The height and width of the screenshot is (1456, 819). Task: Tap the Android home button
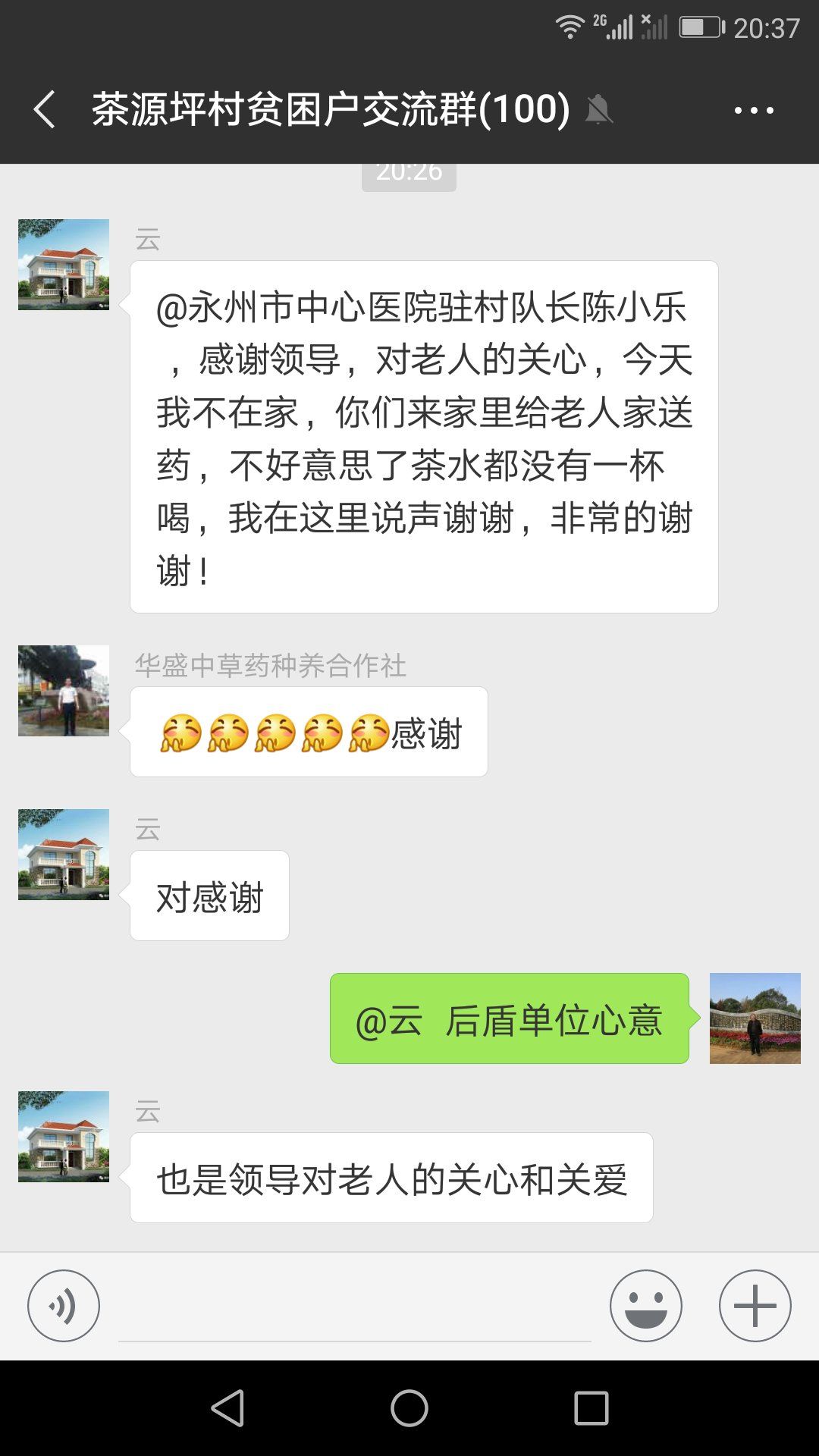pos(409,1408)
